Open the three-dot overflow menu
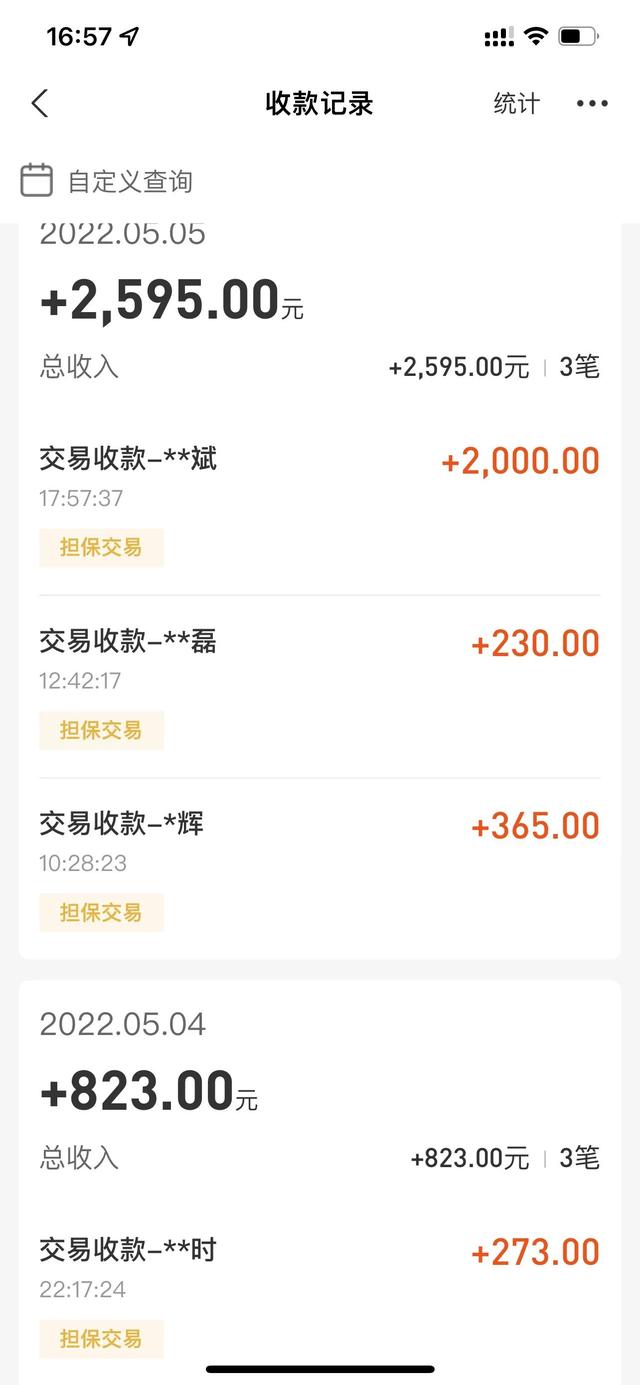Viewport: 640px width, 1385px height. pos(592,103)
